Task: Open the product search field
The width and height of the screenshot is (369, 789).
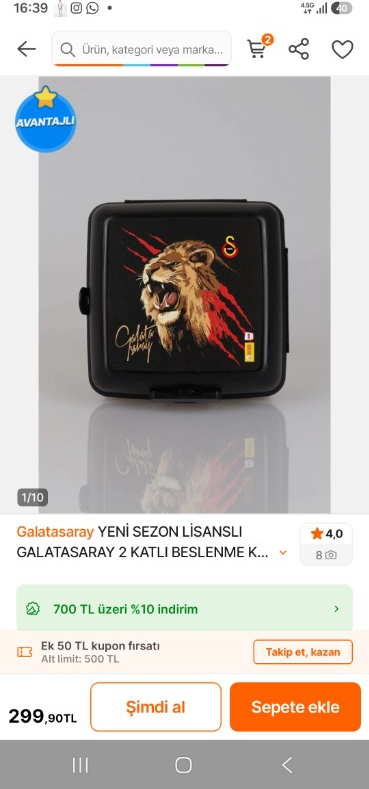Action: (141, 49)
